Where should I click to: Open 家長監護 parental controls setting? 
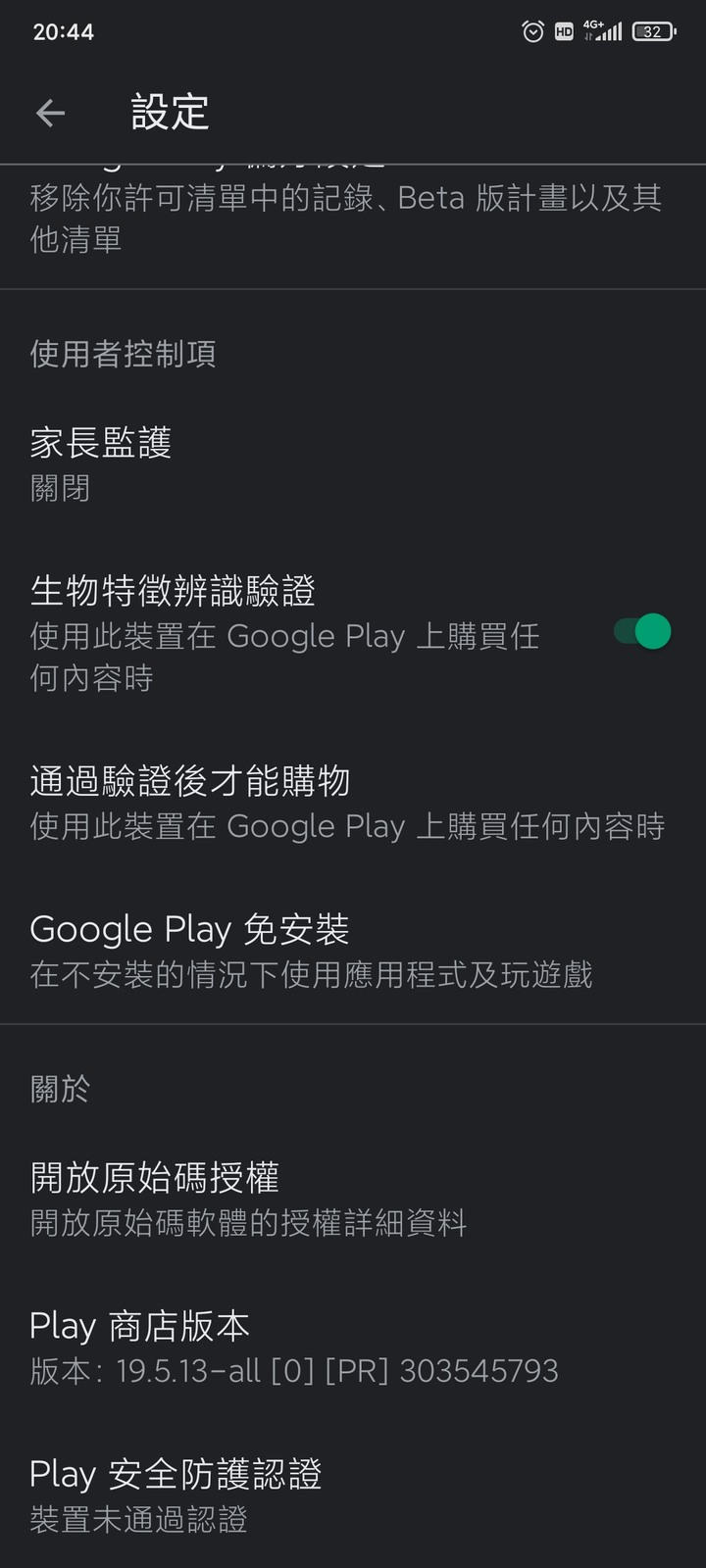pos(353,465)
